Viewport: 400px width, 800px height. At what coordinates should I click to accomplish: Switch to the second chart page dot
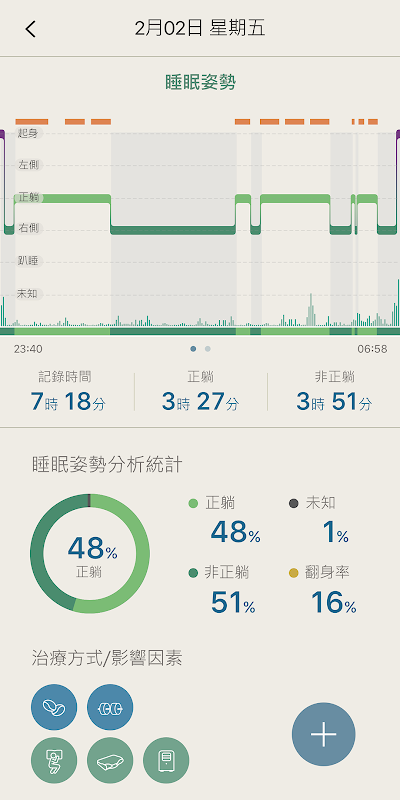coord(208,349)
